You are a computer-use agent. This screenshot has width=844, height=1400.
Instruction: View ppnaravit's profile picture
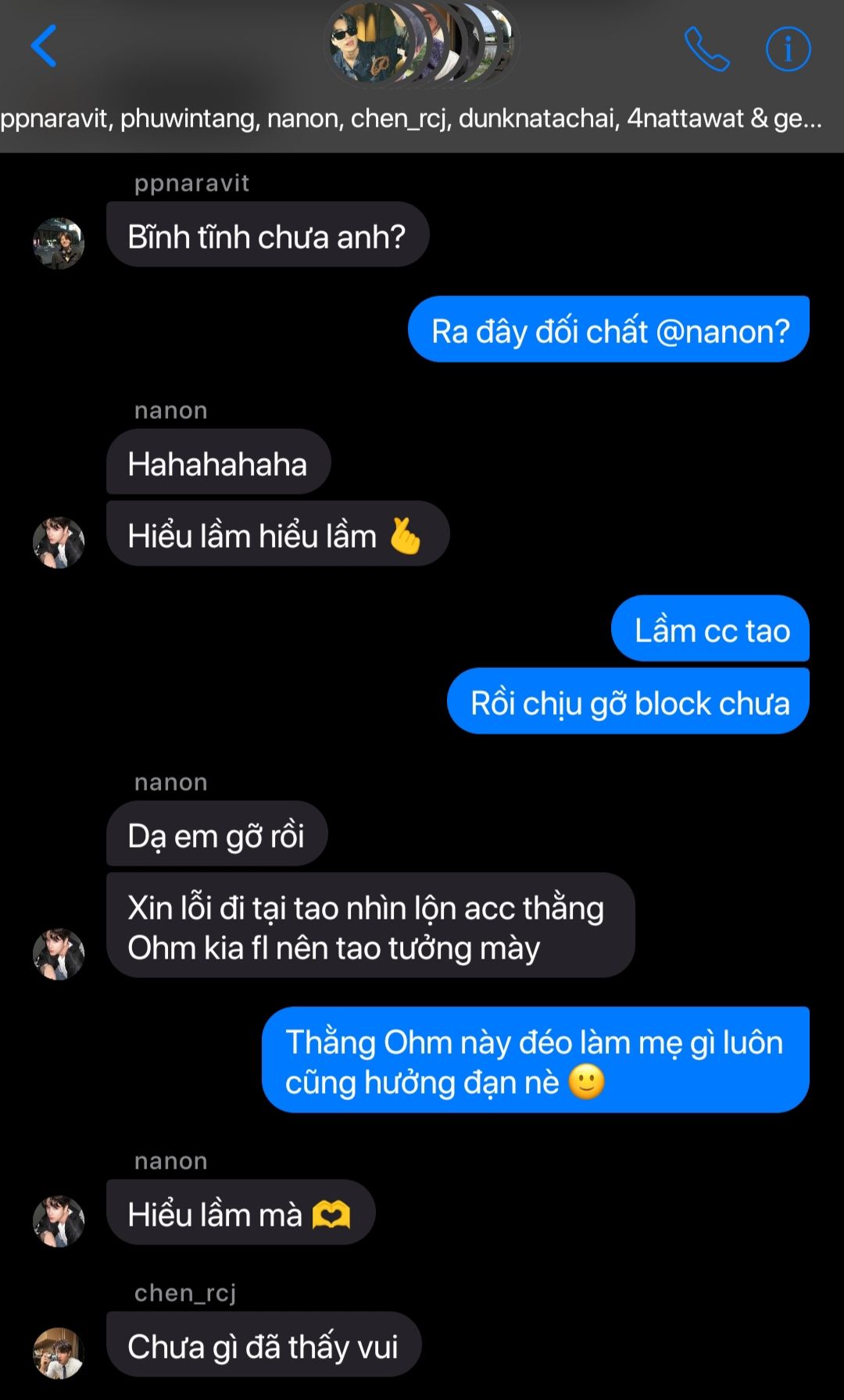click(x=59, y=243)
